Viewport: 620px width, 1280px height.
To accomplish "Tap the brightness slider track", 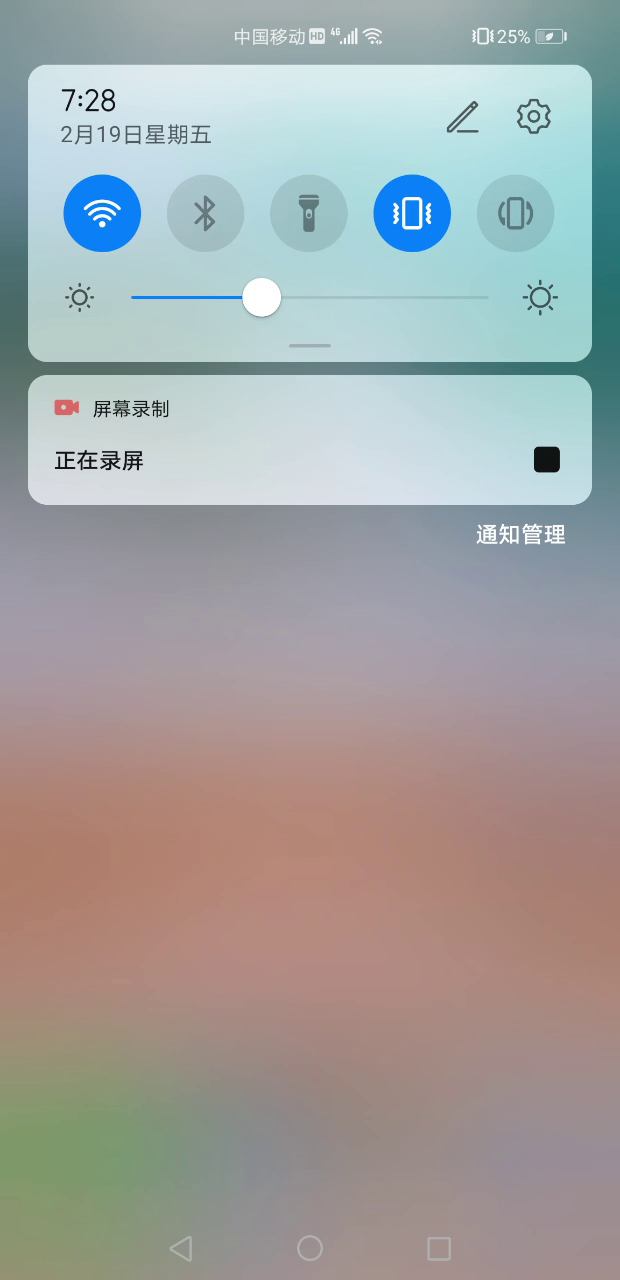I will click(310, 298).
